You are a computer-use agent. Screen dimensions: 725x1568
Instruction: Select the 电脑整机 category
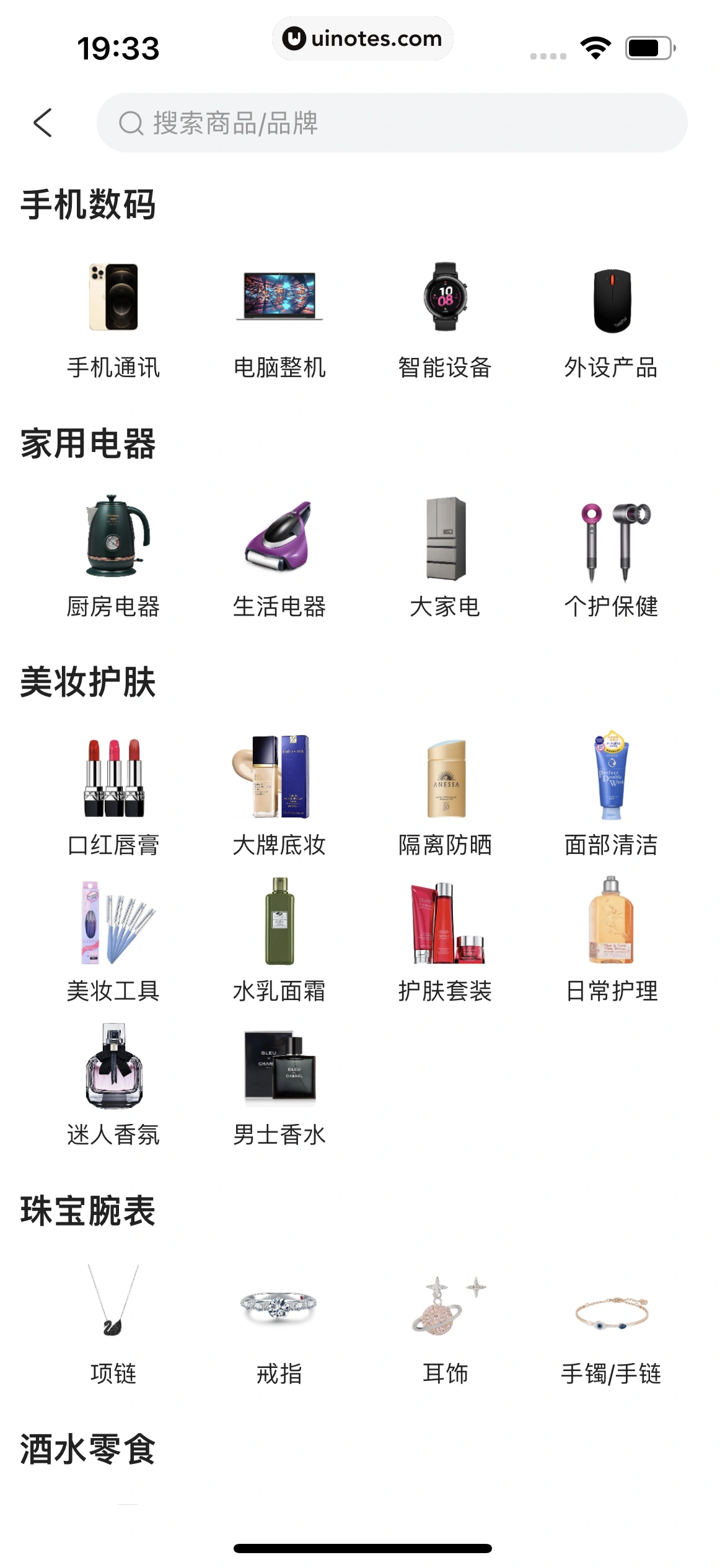(x=279, y=320)
